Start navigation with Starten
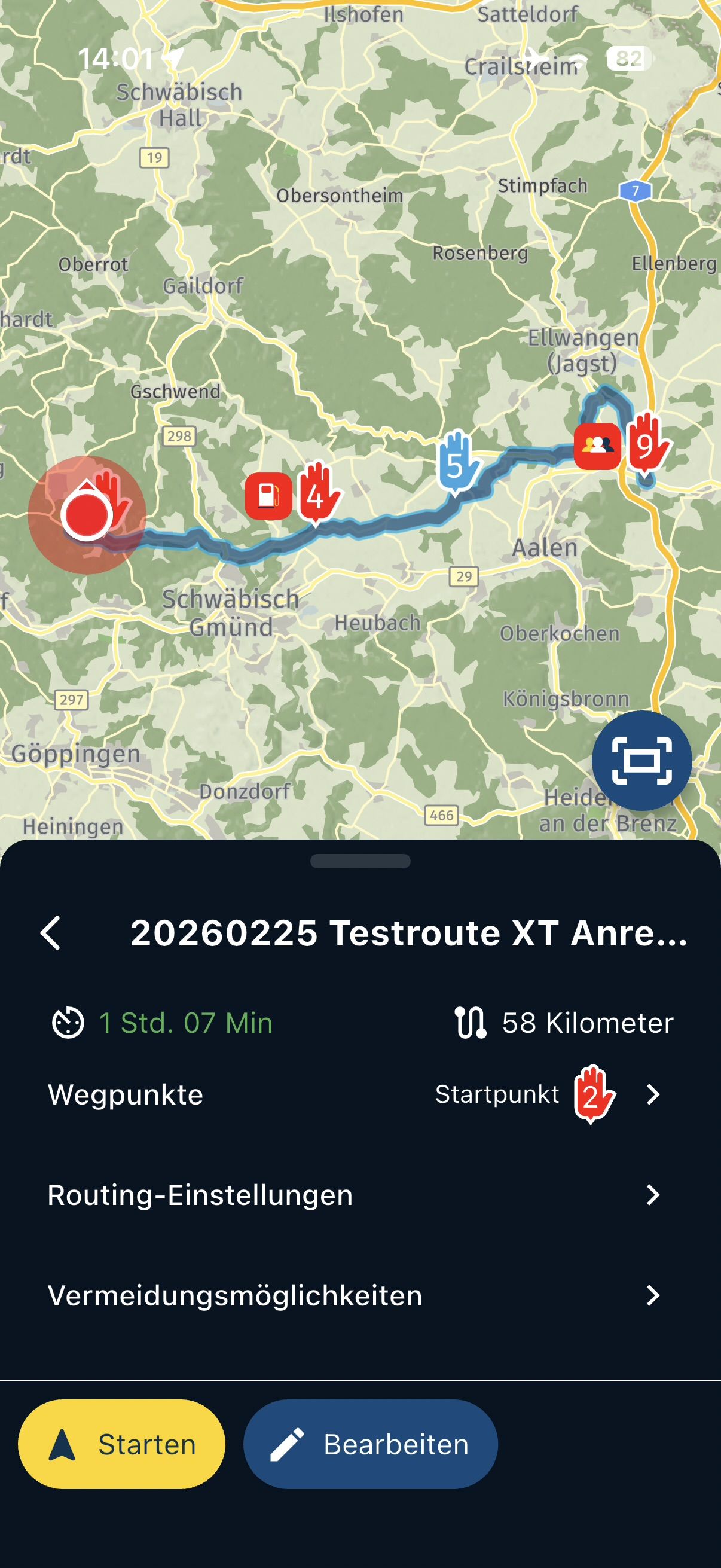This screenshot has height=1568, width=721. tap(122, 1444)
